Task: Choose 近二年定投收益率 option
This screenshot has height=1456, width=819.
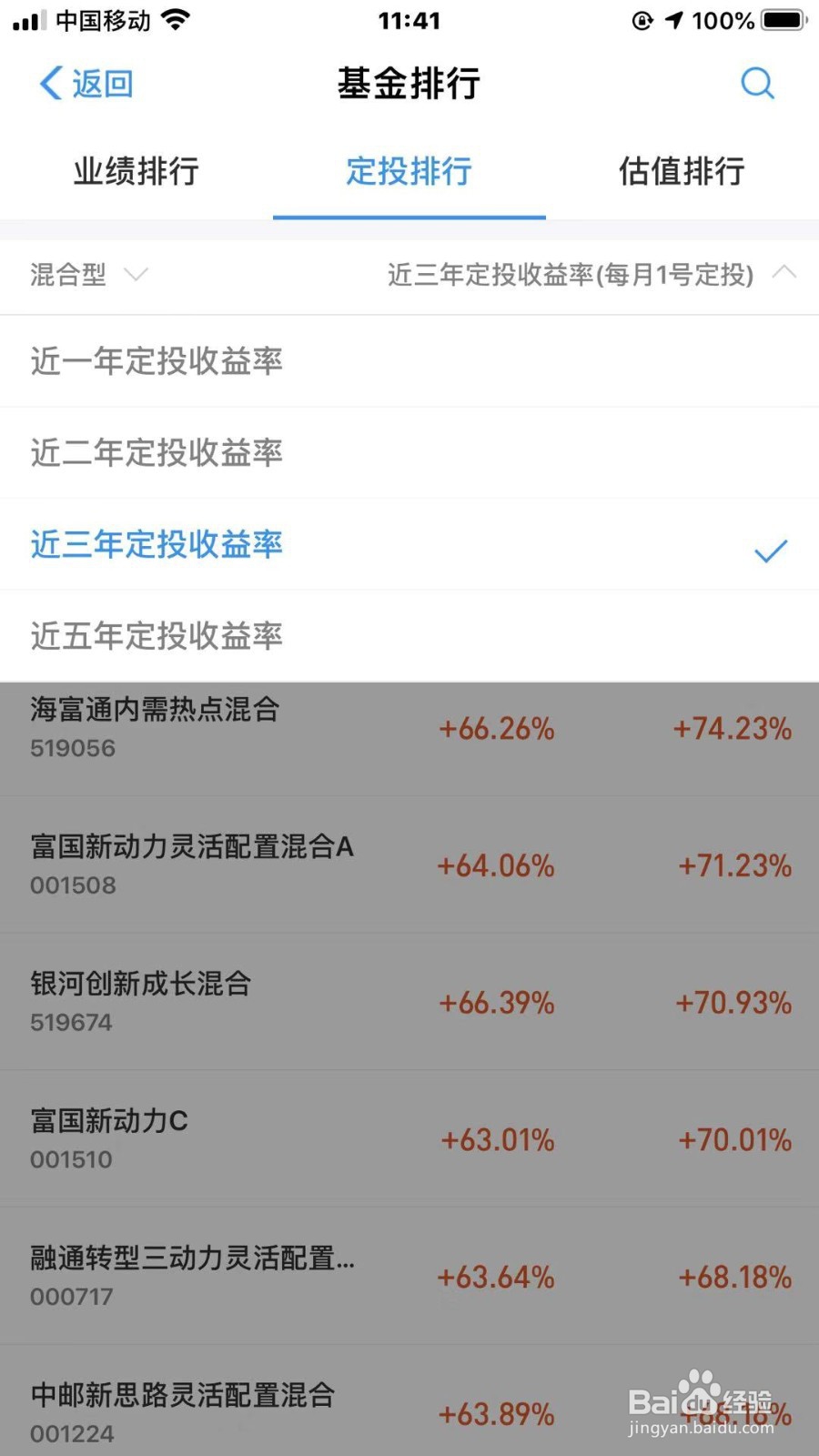Action: pyautogui.click(x=409, y=453)
